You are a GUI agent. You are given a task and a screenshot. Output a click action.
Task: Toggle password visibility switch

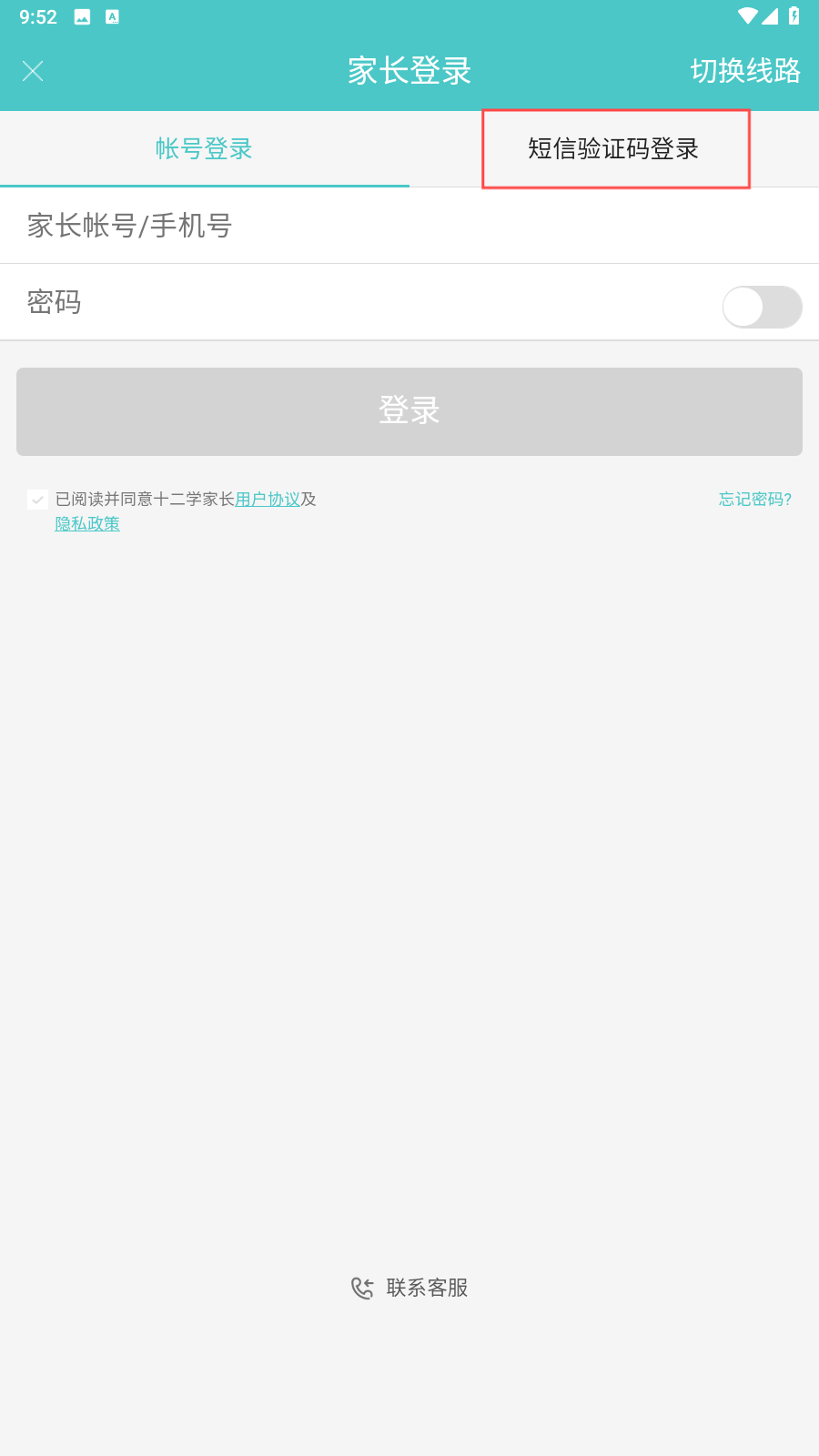tap(763, 307)
